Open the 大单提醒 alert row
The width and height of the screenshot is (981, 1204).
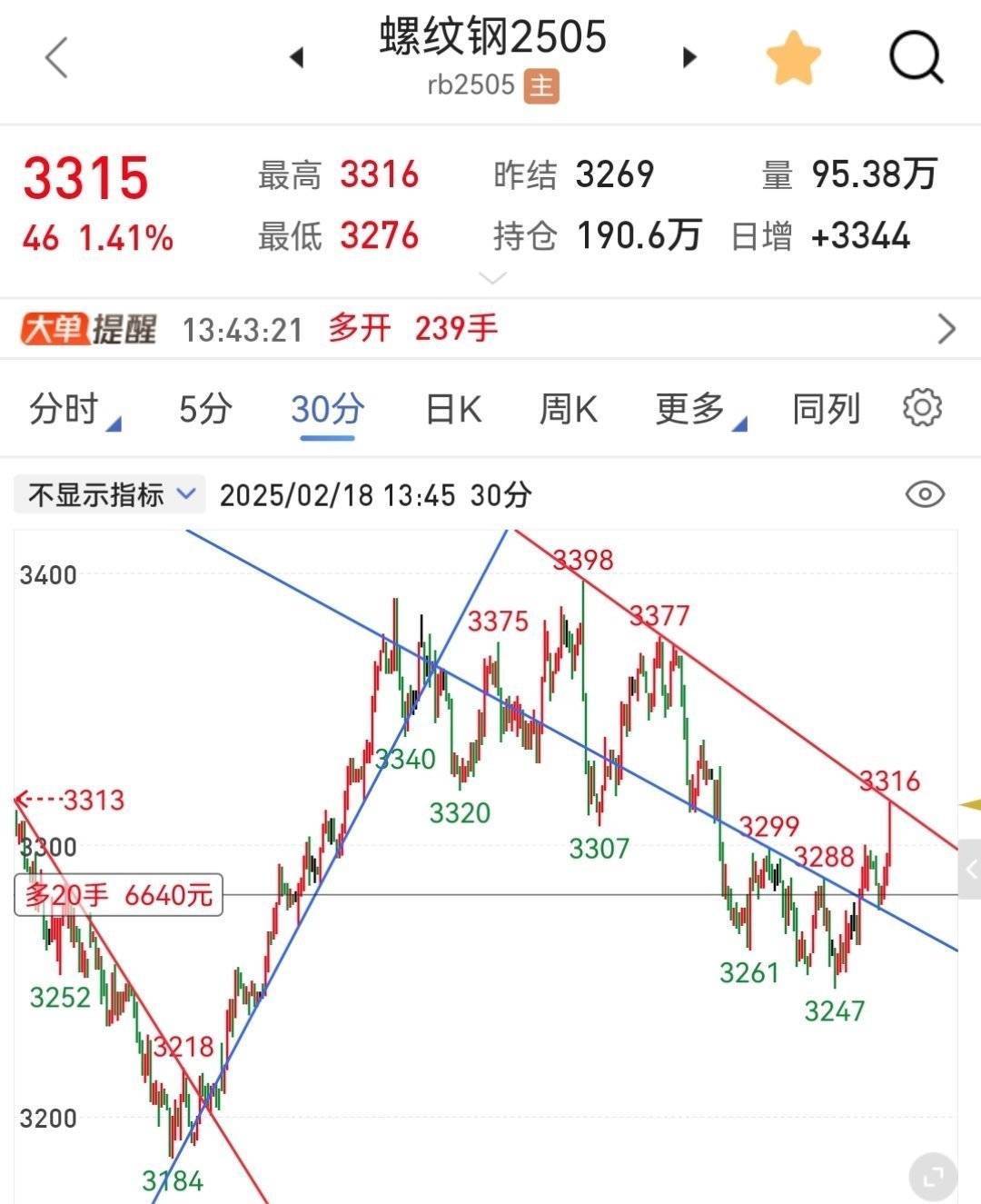[x=490, y=329]
